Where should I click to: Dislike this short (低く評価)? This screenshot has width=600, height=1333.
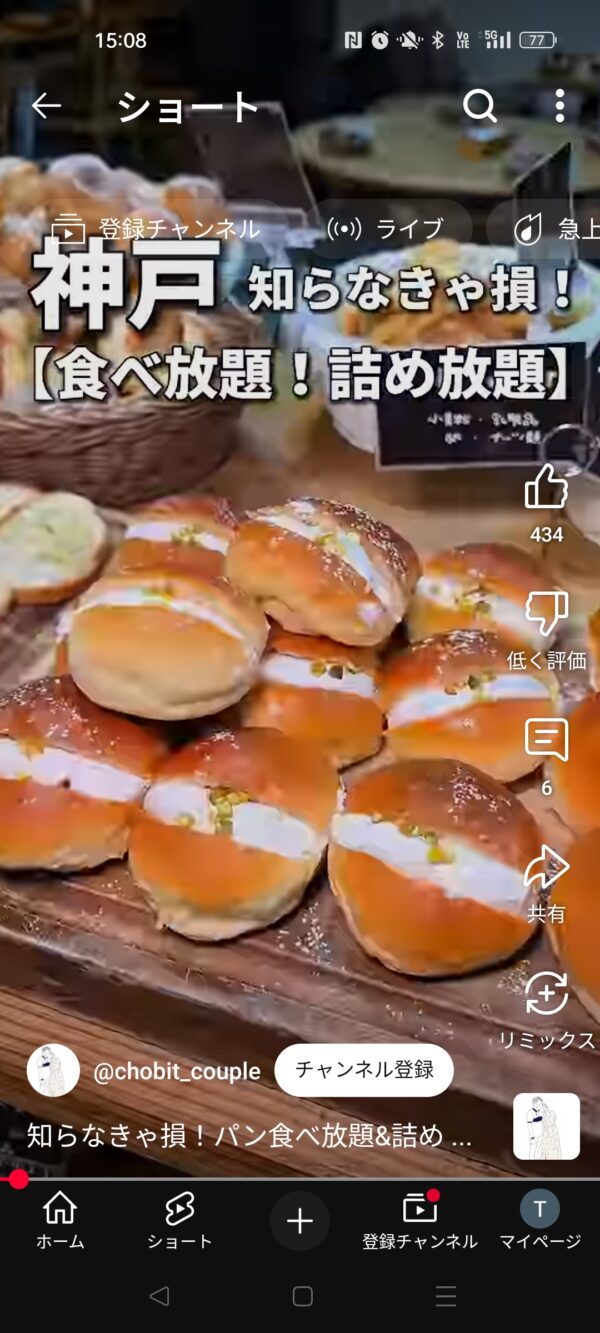(546, 613)
